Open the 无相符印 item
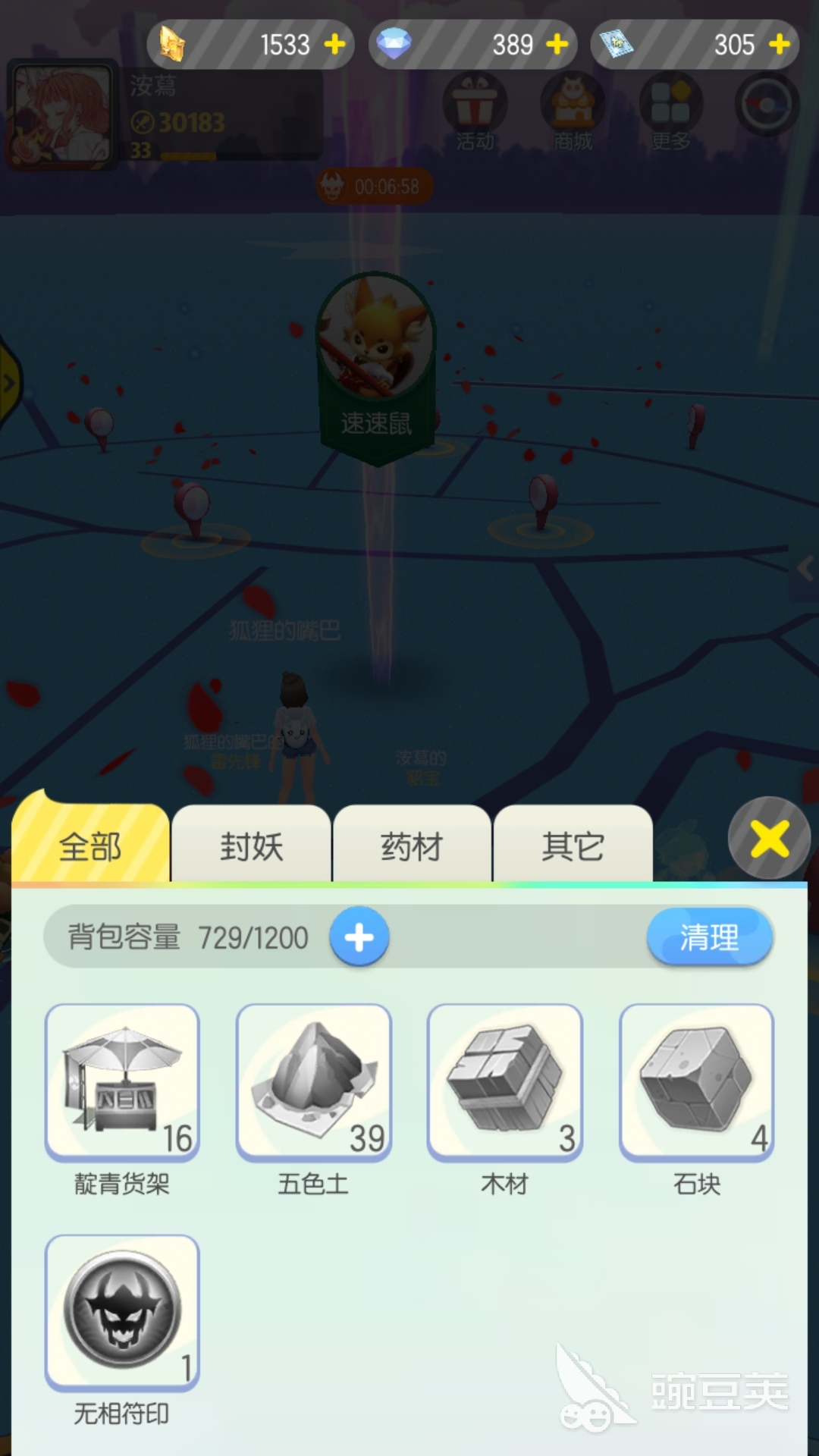819x1456 pixels. pos(122,1312)
